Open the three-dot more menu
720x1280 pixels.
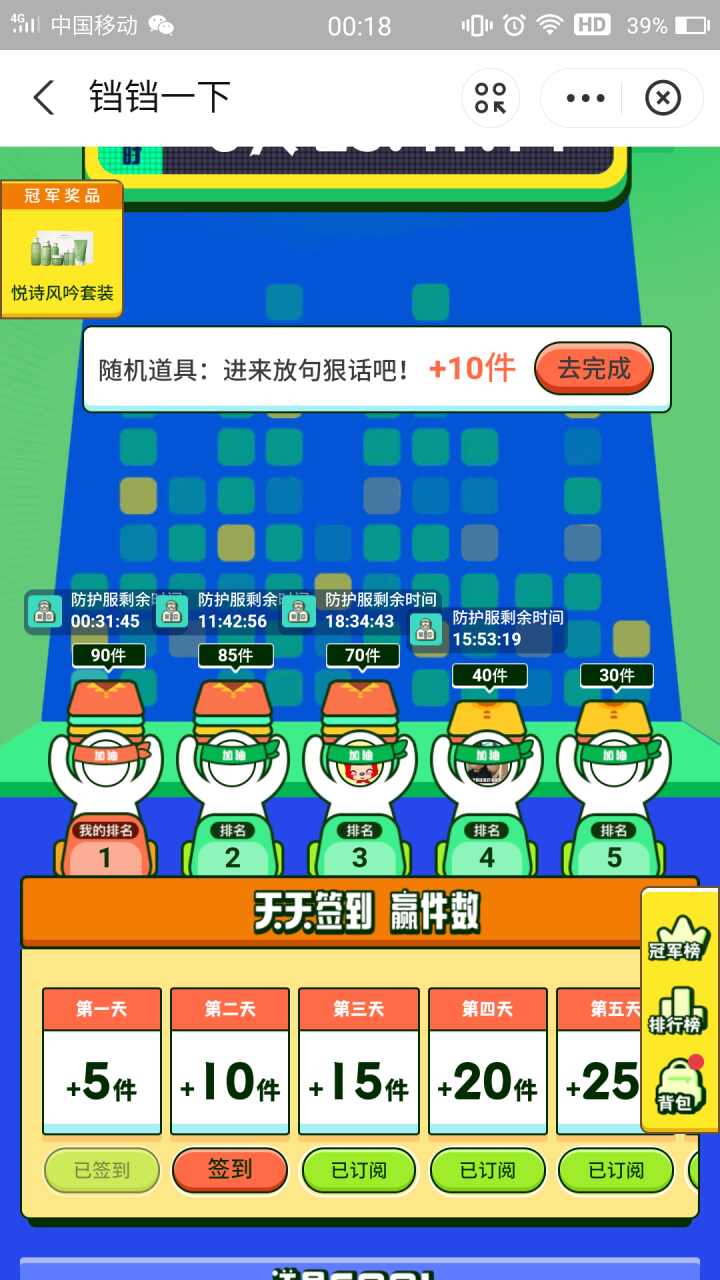585,98
